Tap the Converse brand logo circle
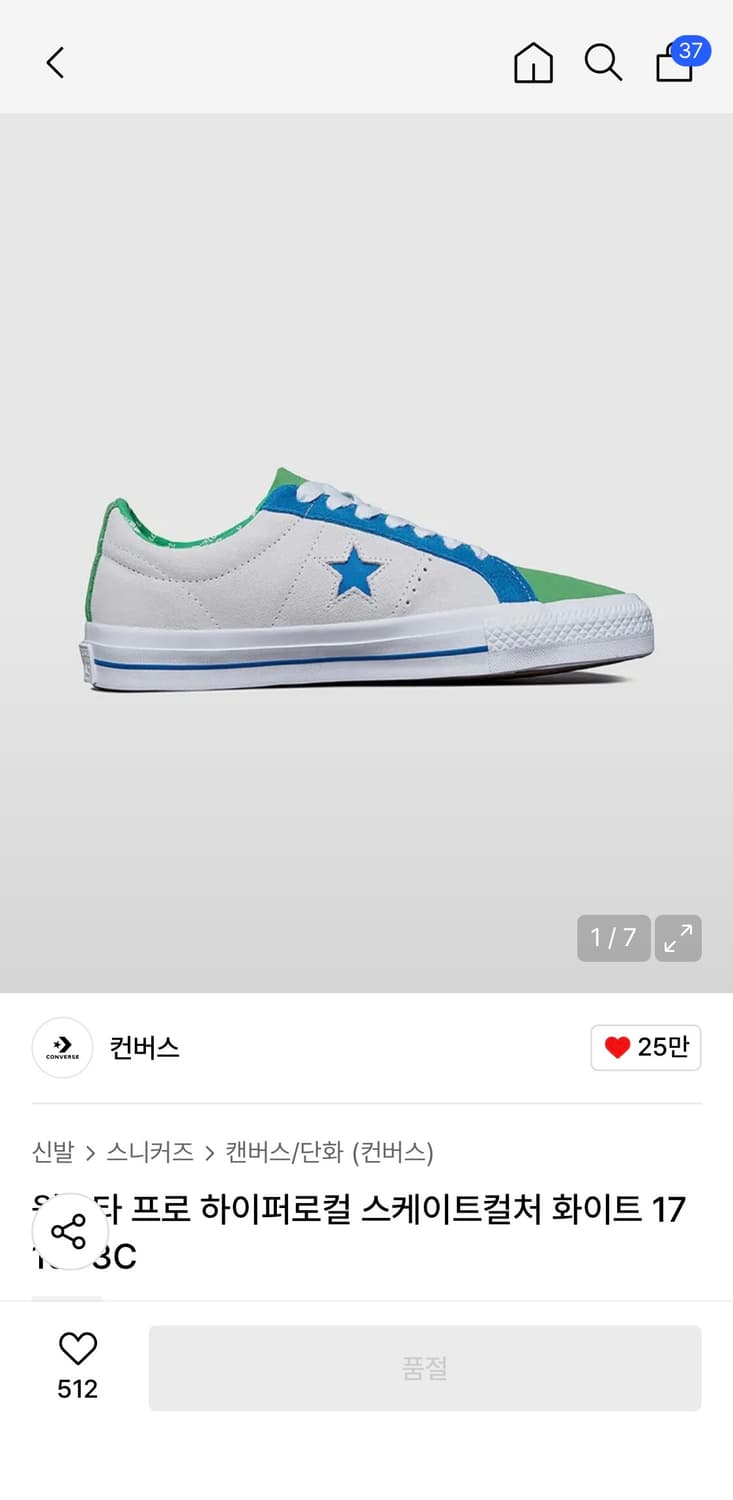Image resolution: width=733 pixels, height=1500 pixels. tap(62, 1047)
